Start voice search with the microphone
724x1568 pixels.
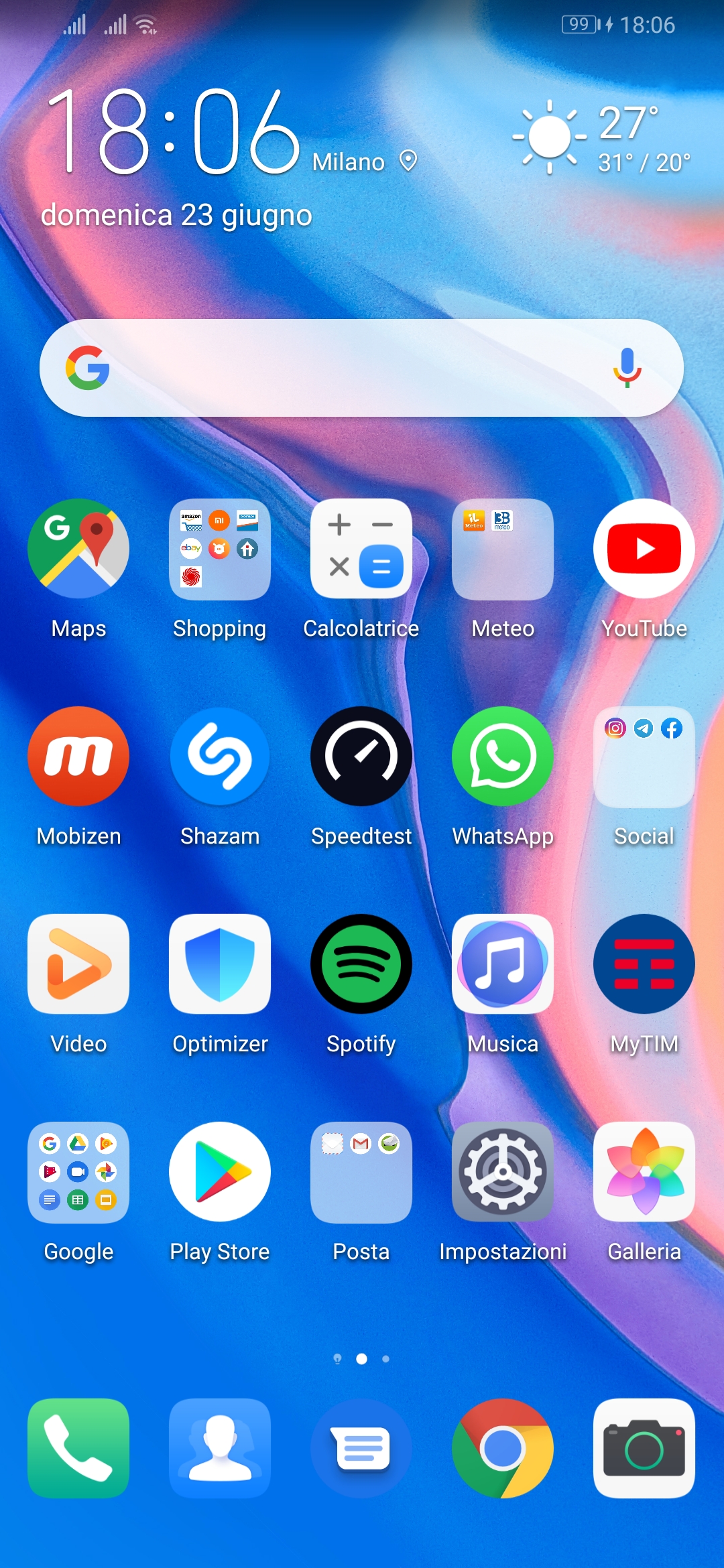[627, 368]
